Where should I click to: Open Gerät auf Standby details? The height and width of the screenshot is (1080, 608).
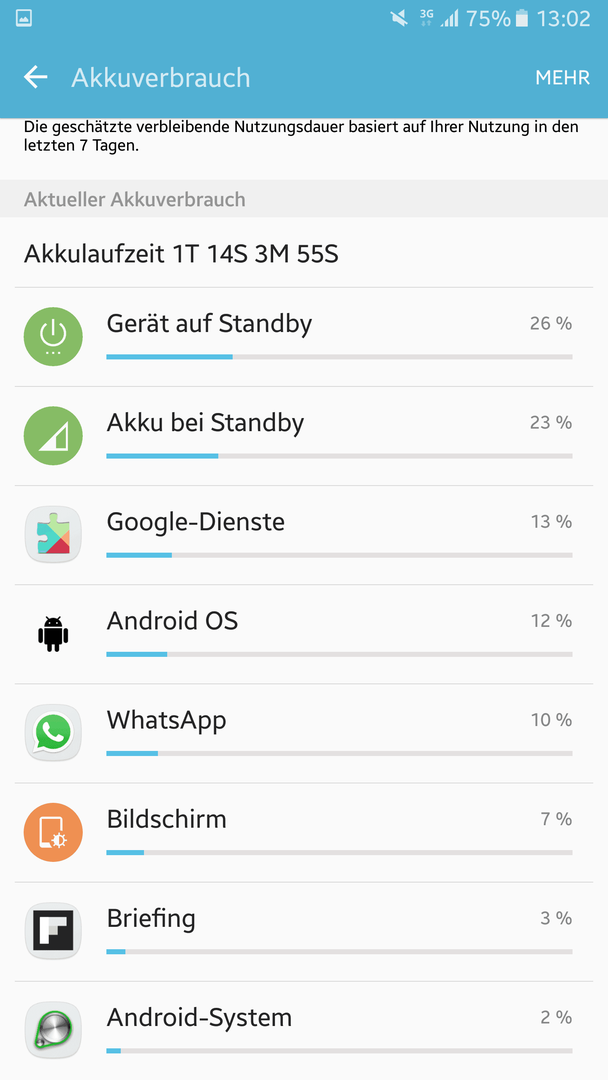tap(304, 337)
